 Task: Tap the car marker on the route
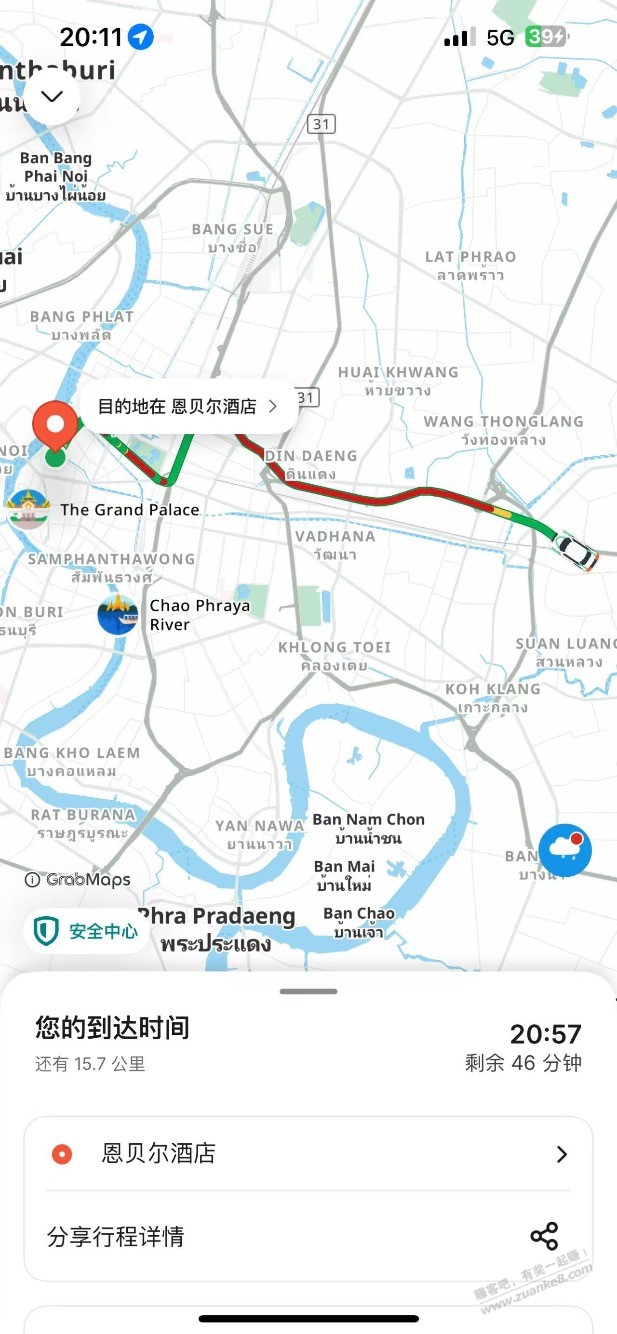click(x=577, y=550)
